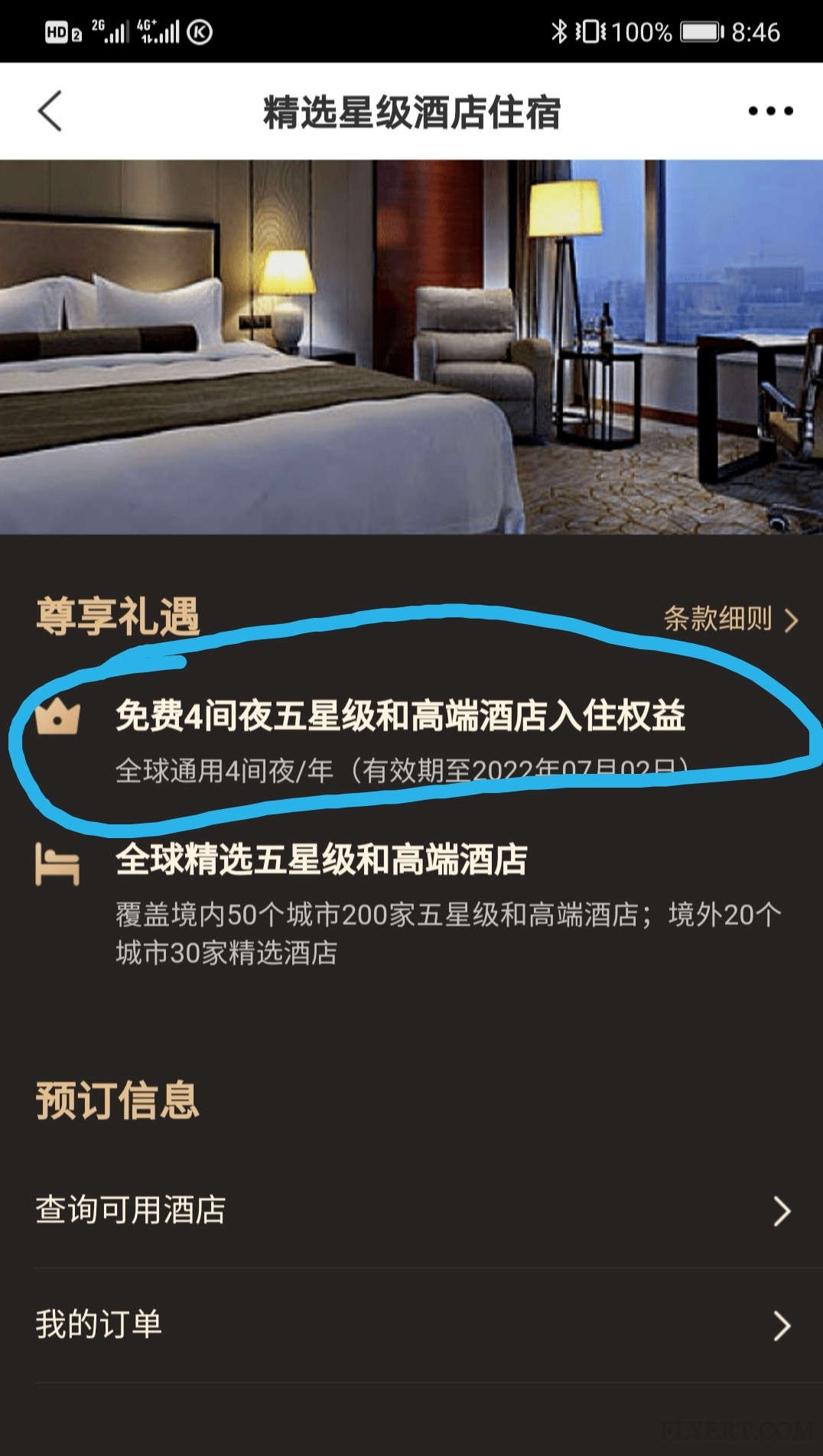Open the three-dot overflow menu
823x1456 pixels.
pos(769,112)
